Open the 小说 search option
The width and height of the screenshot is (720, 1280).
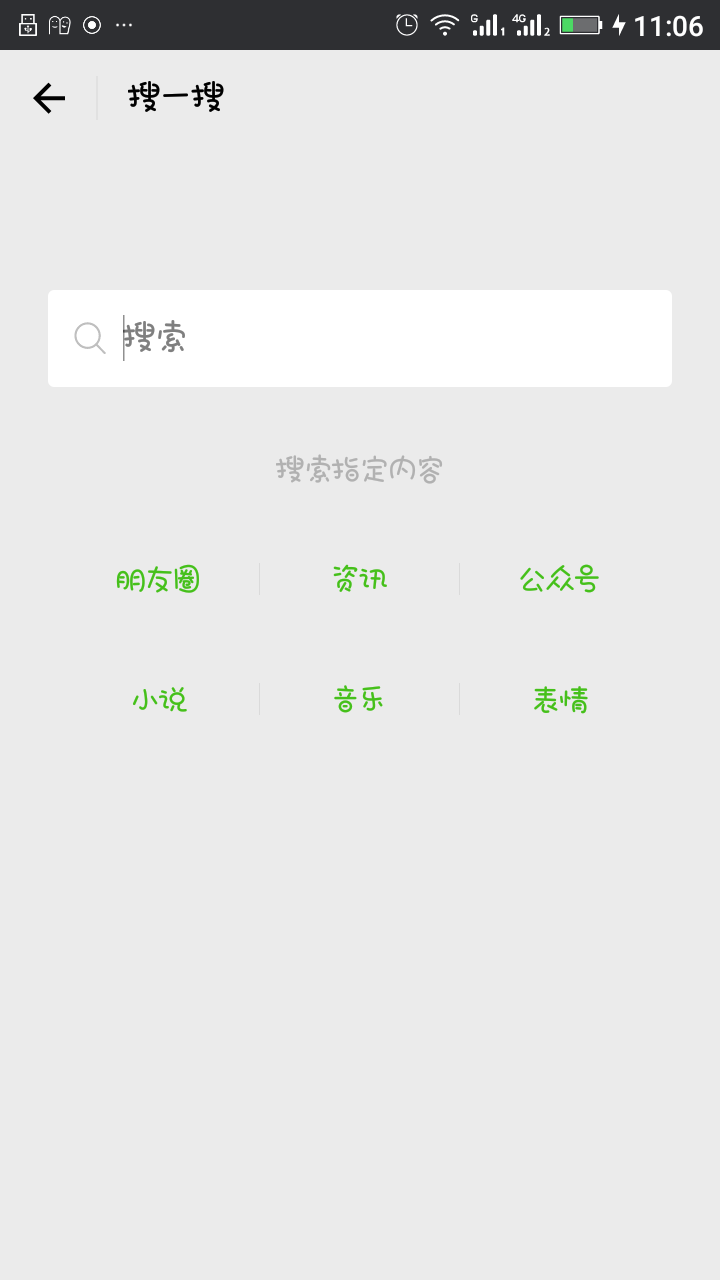tap(160, 699)
